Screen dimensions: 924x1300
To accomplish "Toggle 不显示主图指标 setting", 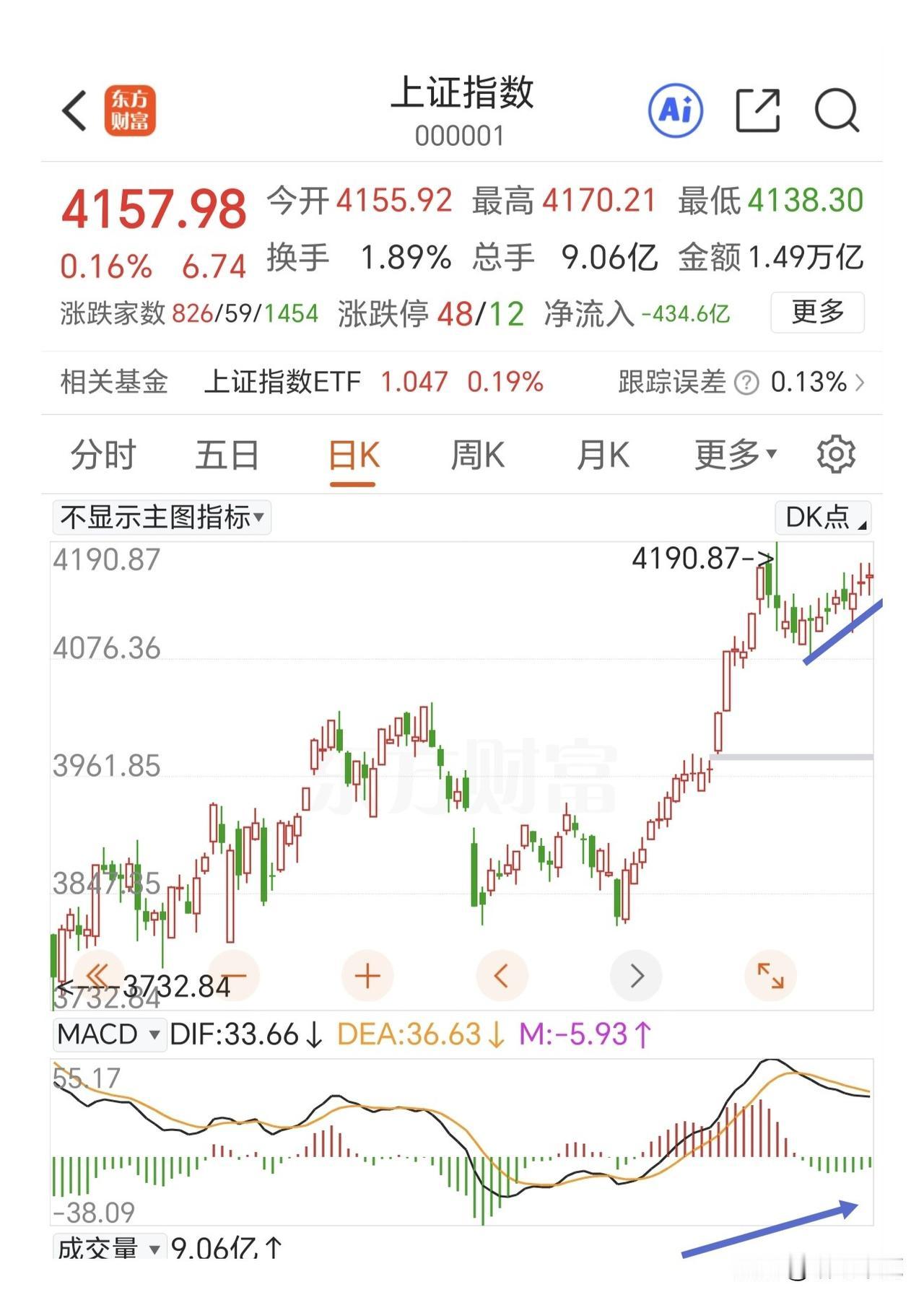I will [161, 517].
